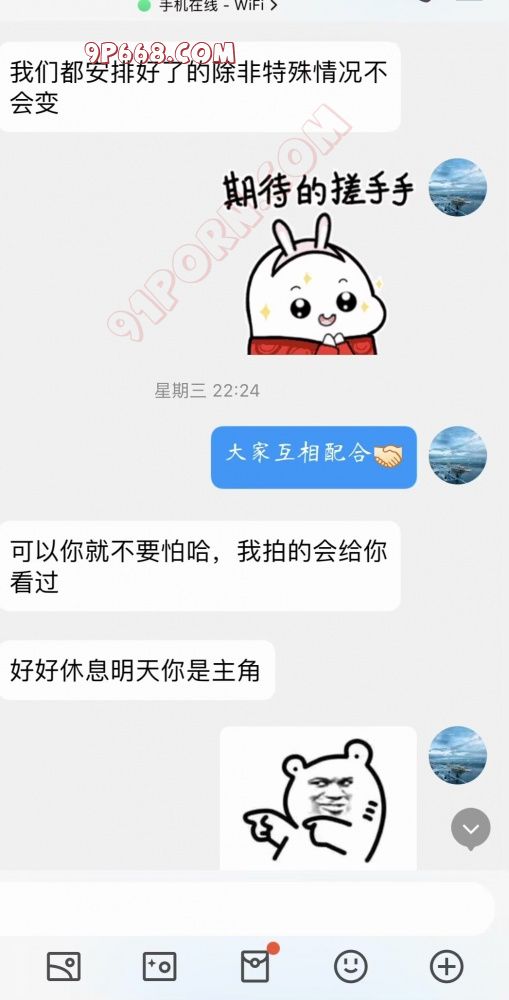The width and height of the screenshot is (509, 1000).
Task: Open the bear pointing meme sticker
Action: [x=318, y=798]
